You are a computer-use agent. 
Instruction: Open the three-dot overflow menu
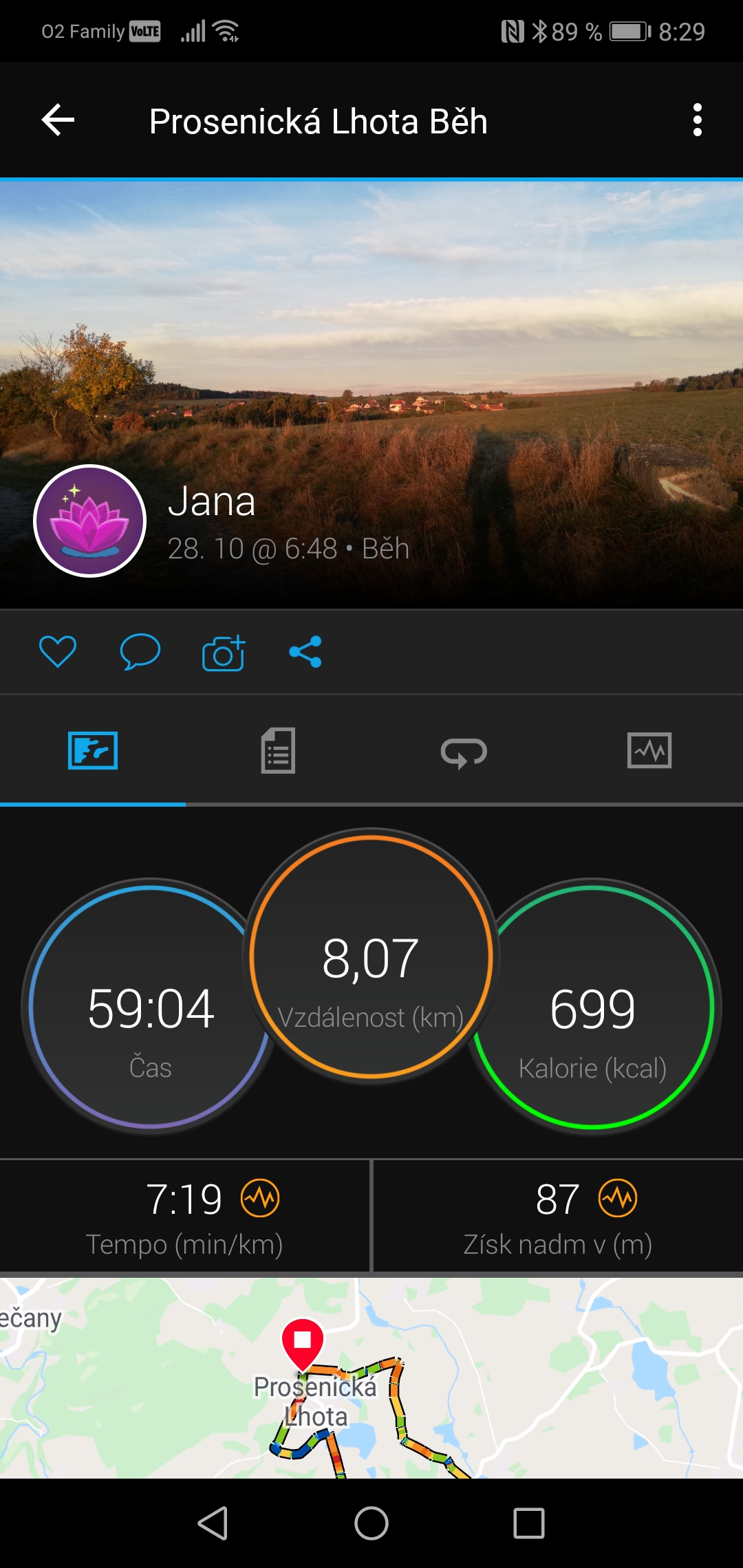coord(698,120)
